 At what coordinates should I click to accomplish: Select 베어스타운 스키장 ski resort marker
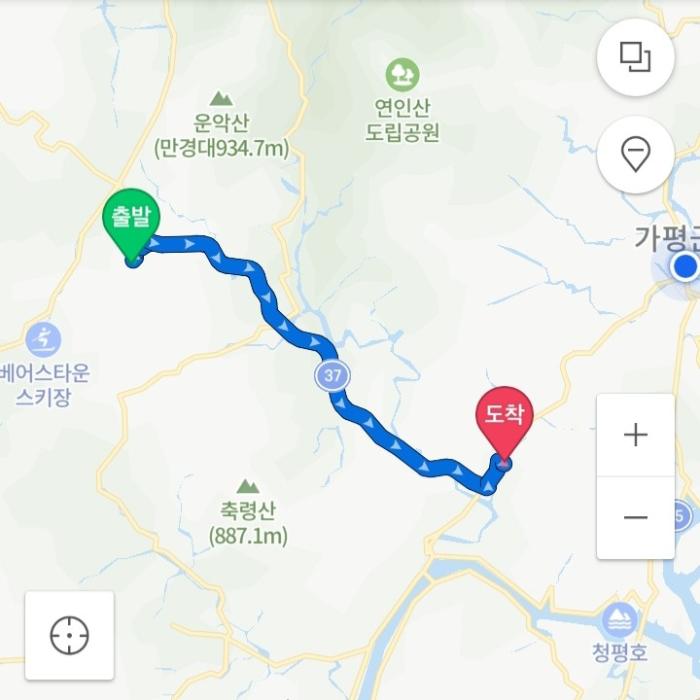43,340
